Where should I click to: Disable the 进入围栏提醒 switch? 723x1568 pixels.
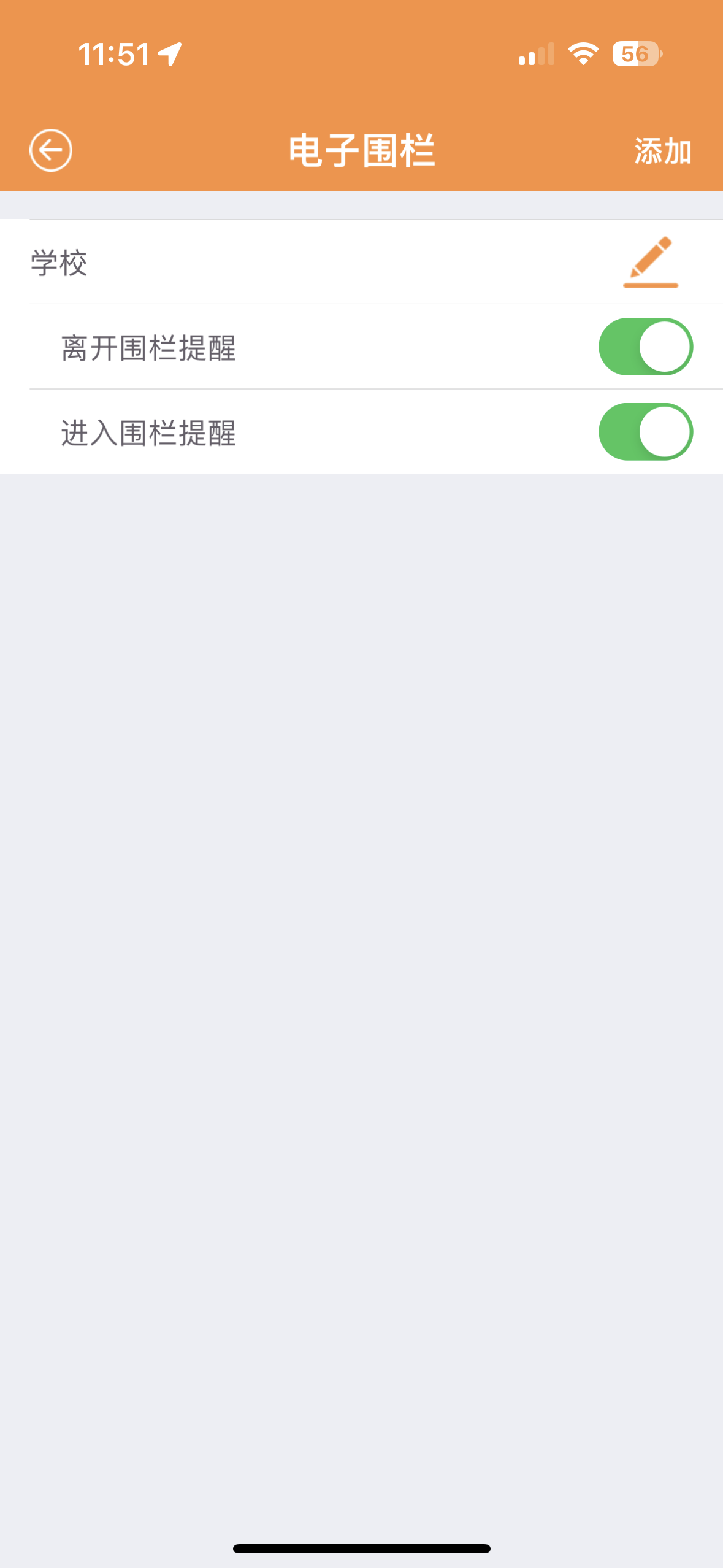645,432
